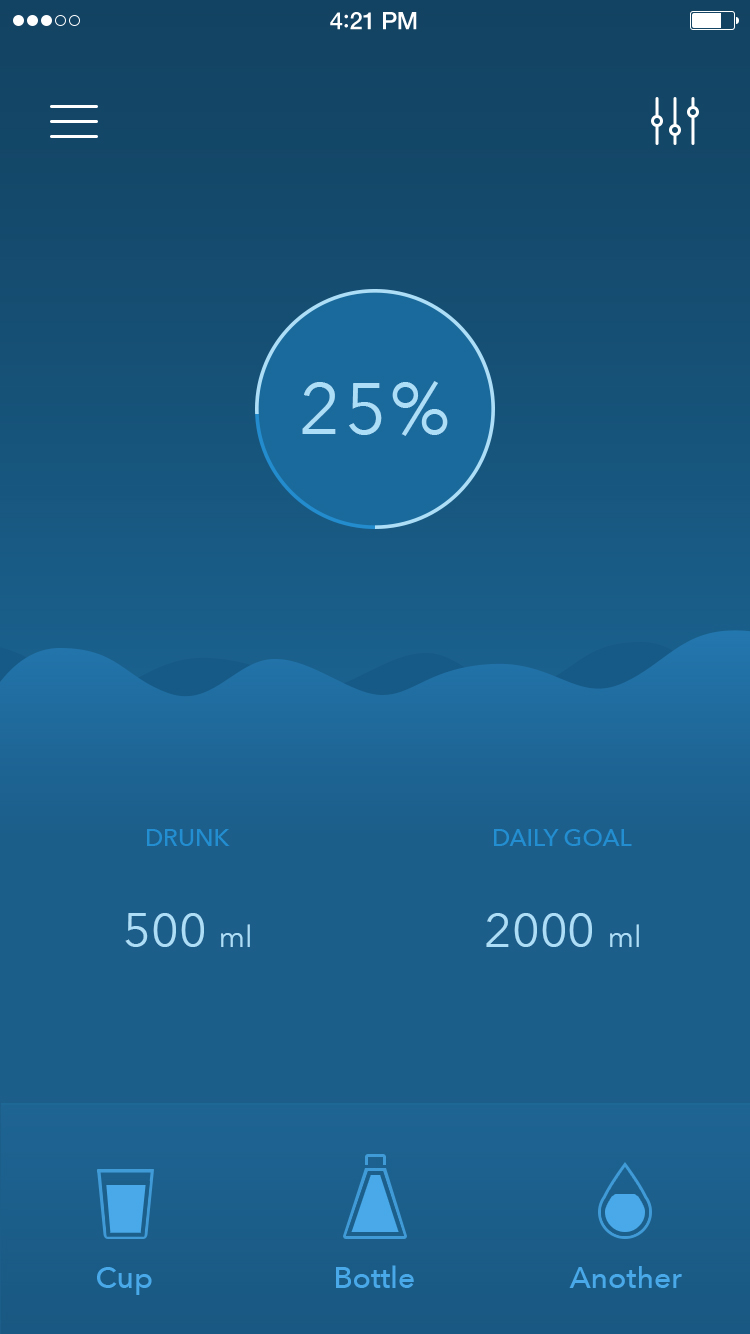750x1334 pixels.
Task: Open the settings sliders icon
Action: (675, 121)
